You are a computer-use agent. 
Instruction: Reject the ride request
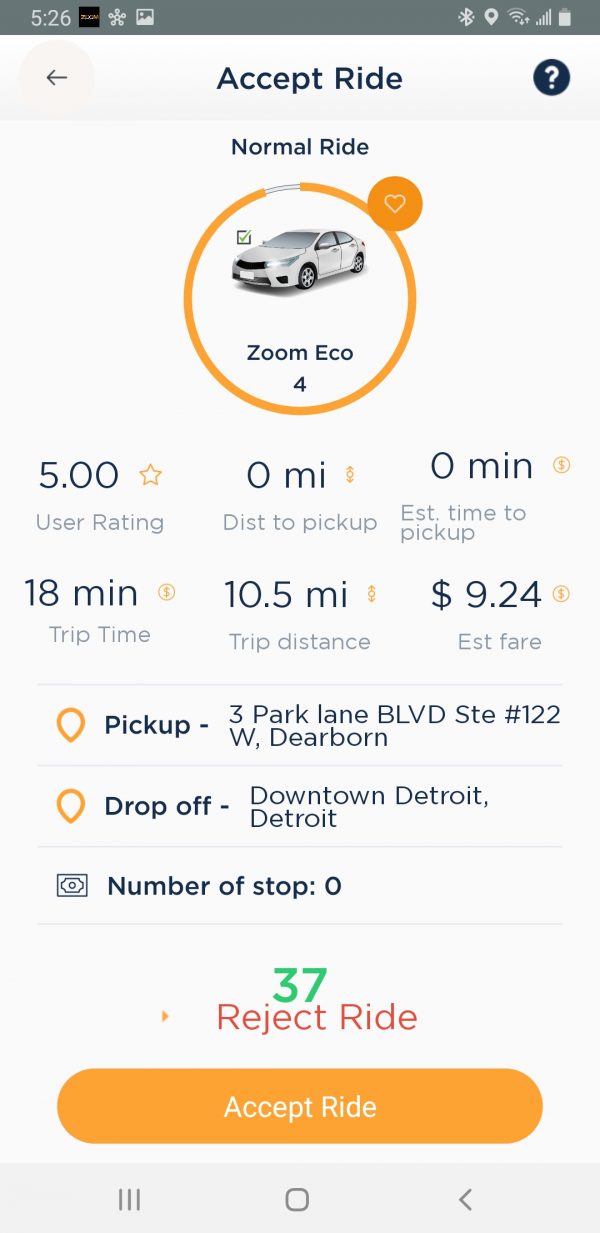[x=317, y=1017]
